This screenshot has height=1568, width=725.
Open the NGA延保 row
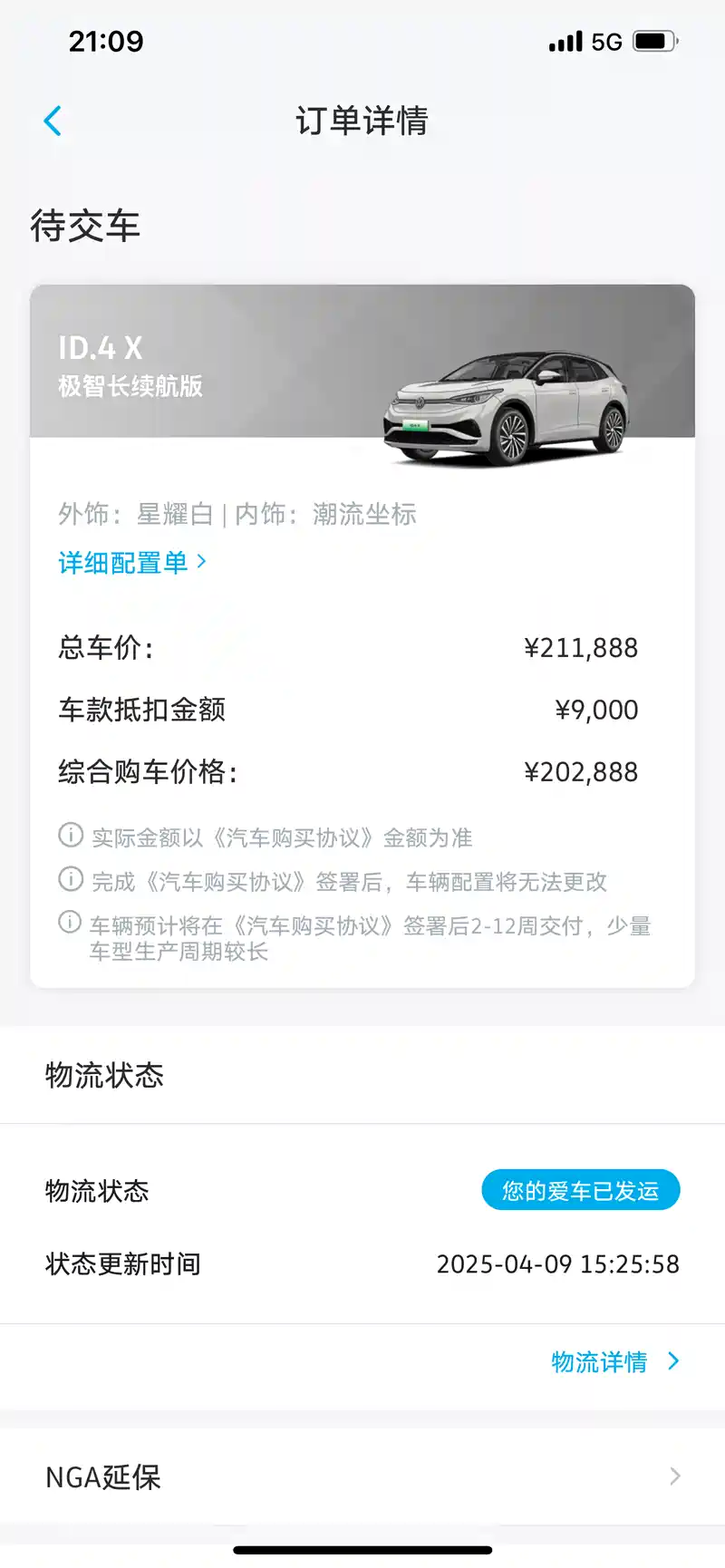(362, 1476)
